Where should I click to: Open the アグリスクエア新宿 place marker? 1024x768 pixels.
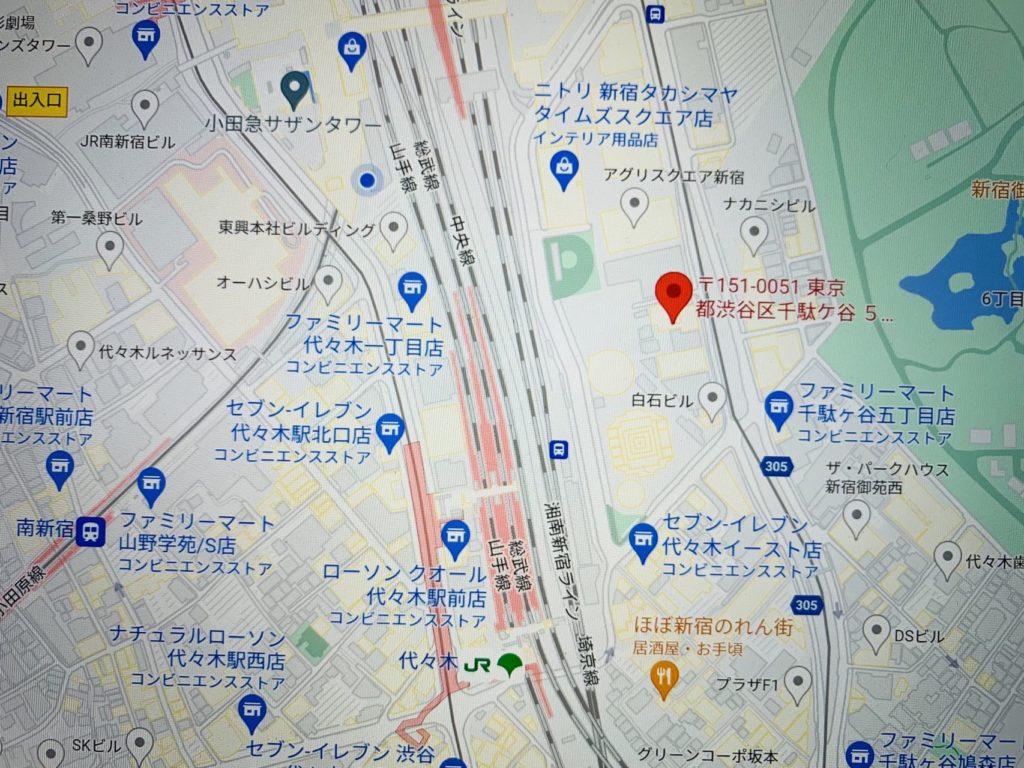point(634,207)
